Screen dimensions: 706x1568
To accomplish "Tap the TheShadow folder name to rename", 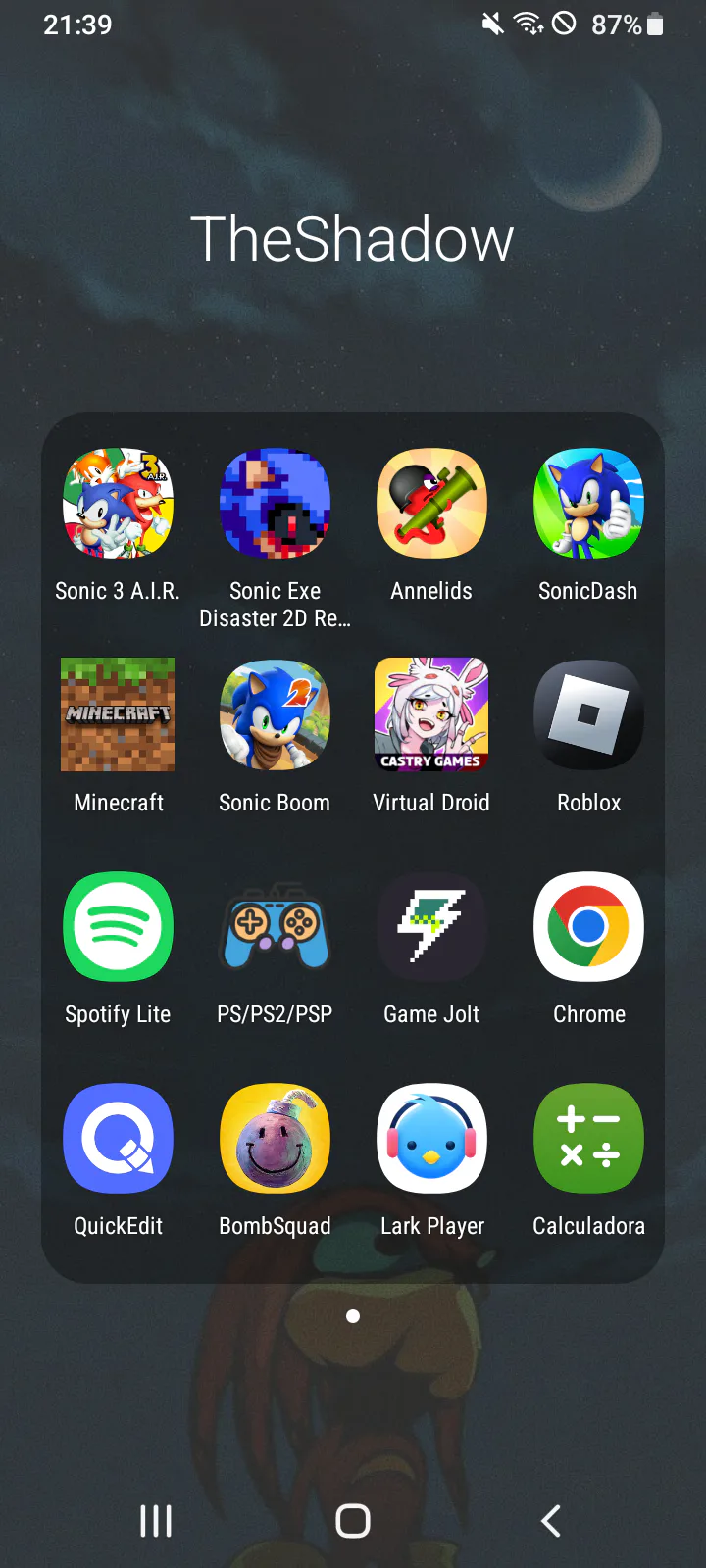I will [x=352, y=239].
